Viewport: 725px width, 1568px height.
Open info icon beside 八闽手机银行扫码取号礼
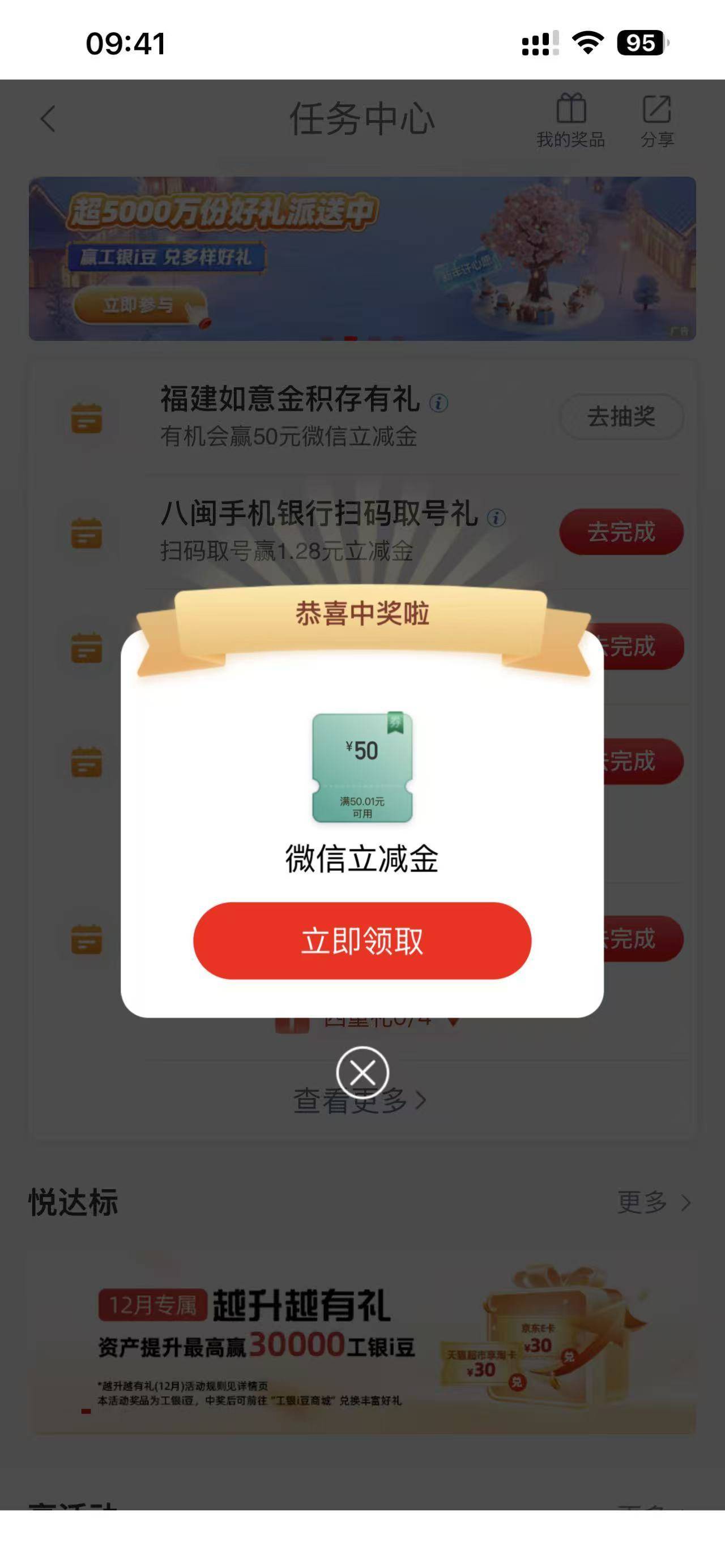tap(496, 518)
